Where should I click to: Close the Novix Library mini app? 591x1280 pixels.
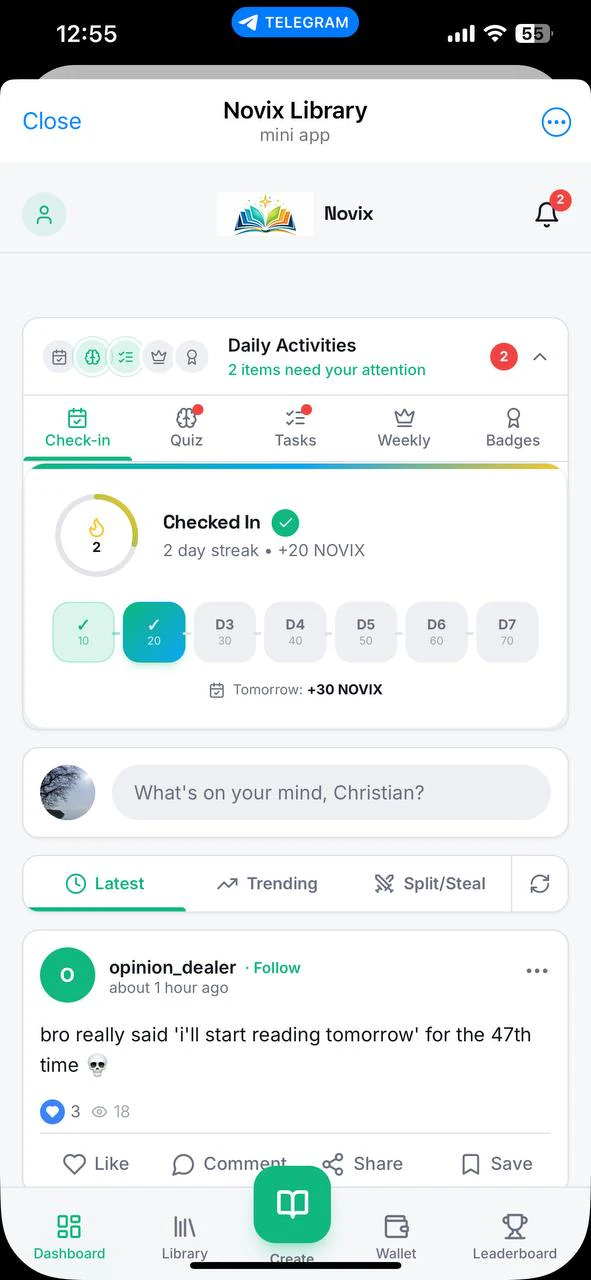(52, 121)
